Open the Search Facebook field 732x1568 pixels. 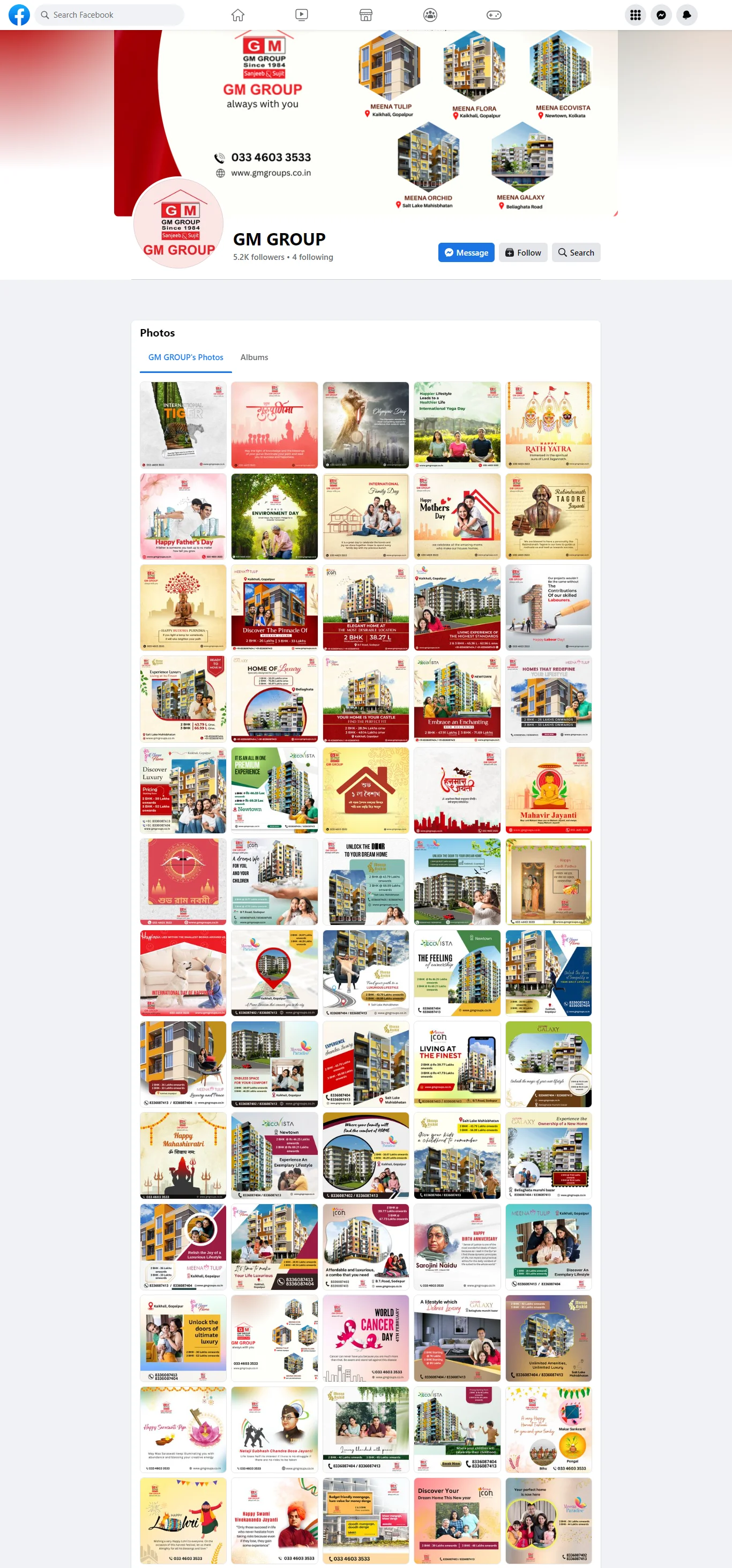[x=109, y=14]
